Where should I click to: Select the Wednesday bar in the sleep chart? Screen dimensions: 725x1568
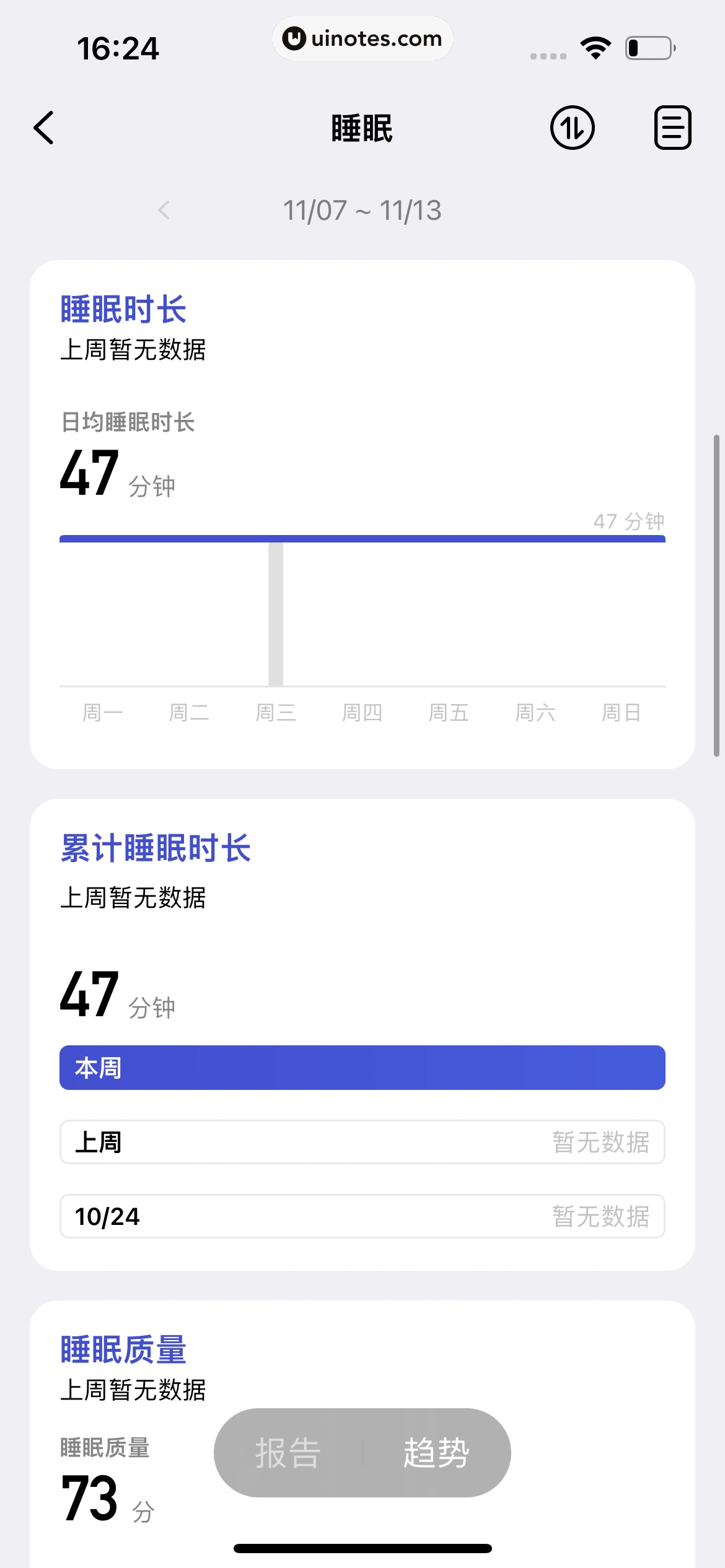276,613
